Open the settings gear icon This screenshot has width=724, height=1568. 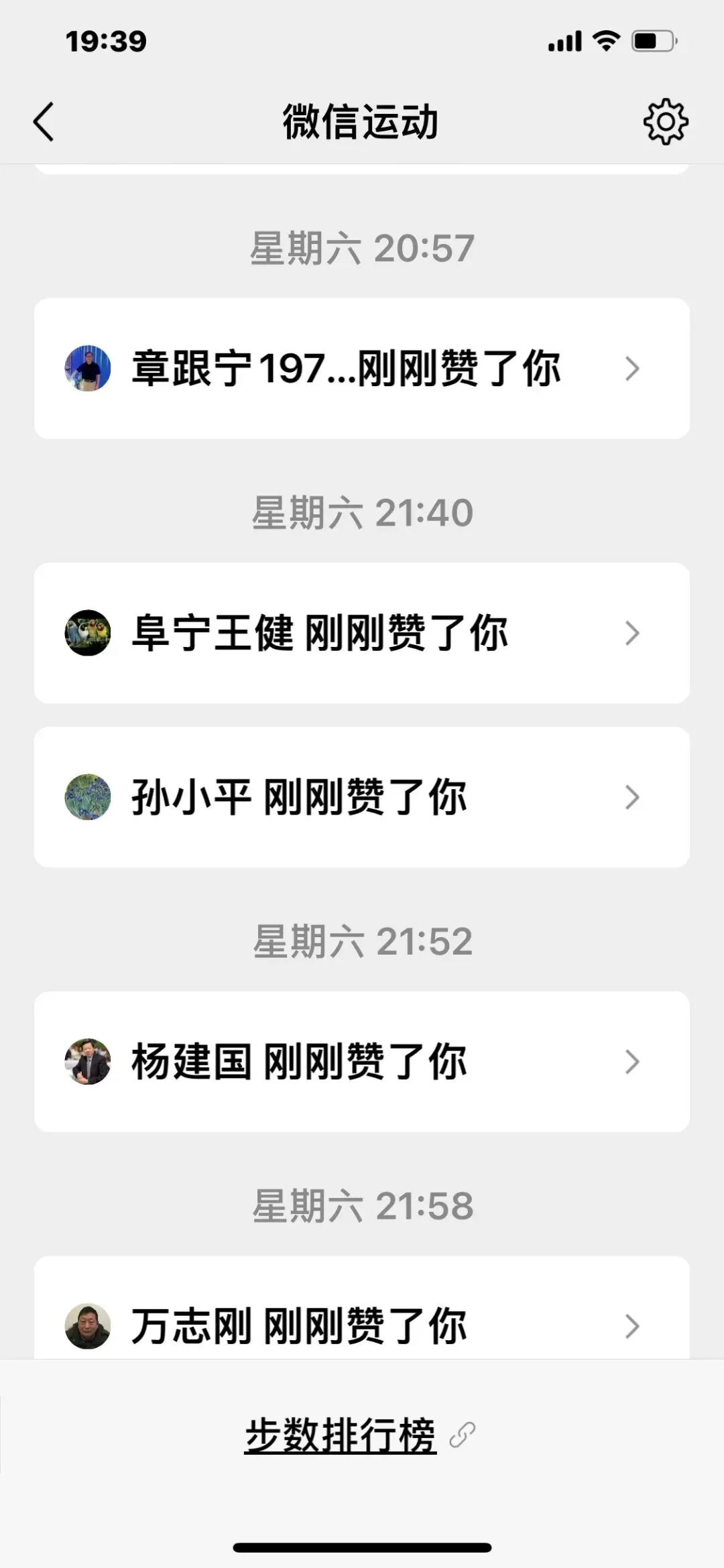point(665,122)
